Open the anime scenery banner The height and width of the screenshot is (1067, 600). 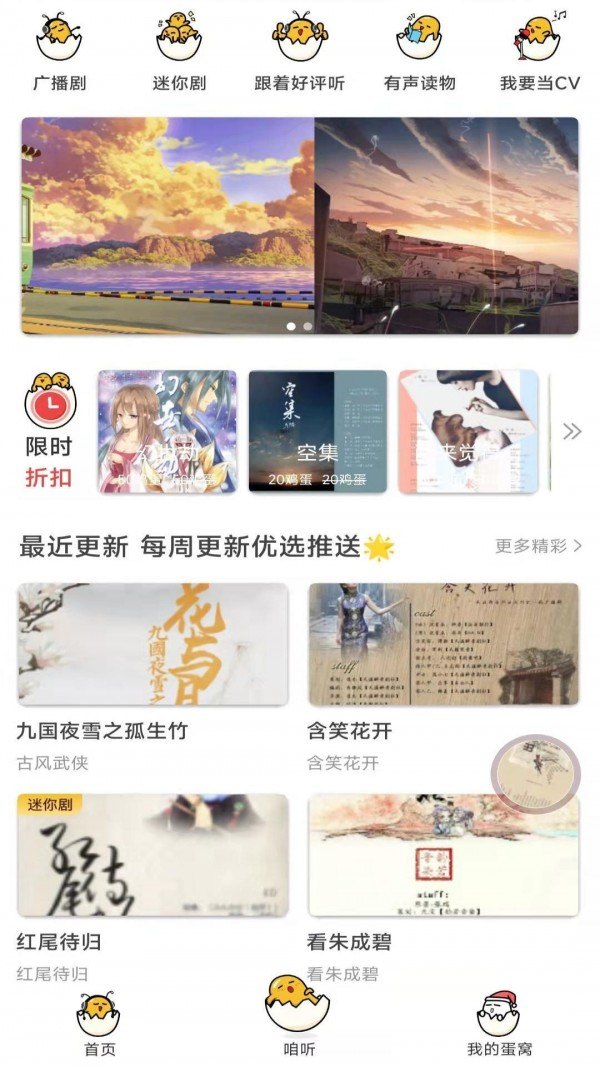299,225
